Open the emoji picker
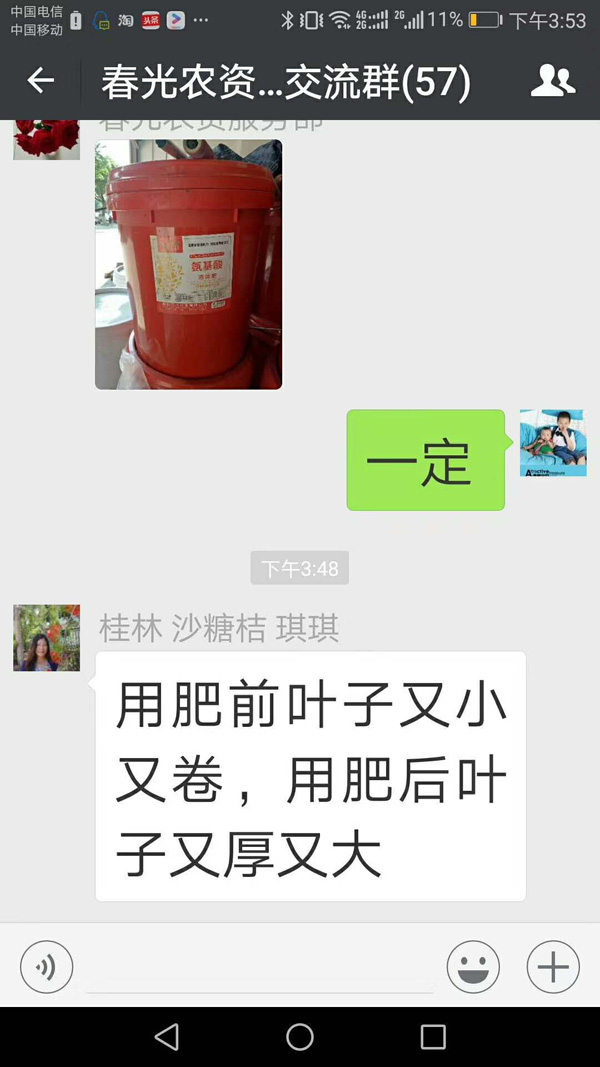The height and width of the screenshot is (1067, 600). tap(472, 967)
